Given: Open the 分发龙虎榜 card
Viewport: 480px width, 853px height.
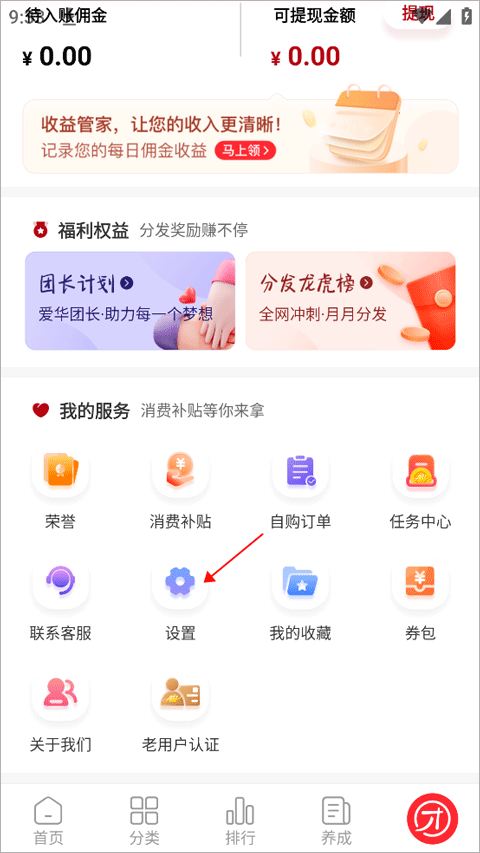Looking at the screenshot, I should [350, 301].
